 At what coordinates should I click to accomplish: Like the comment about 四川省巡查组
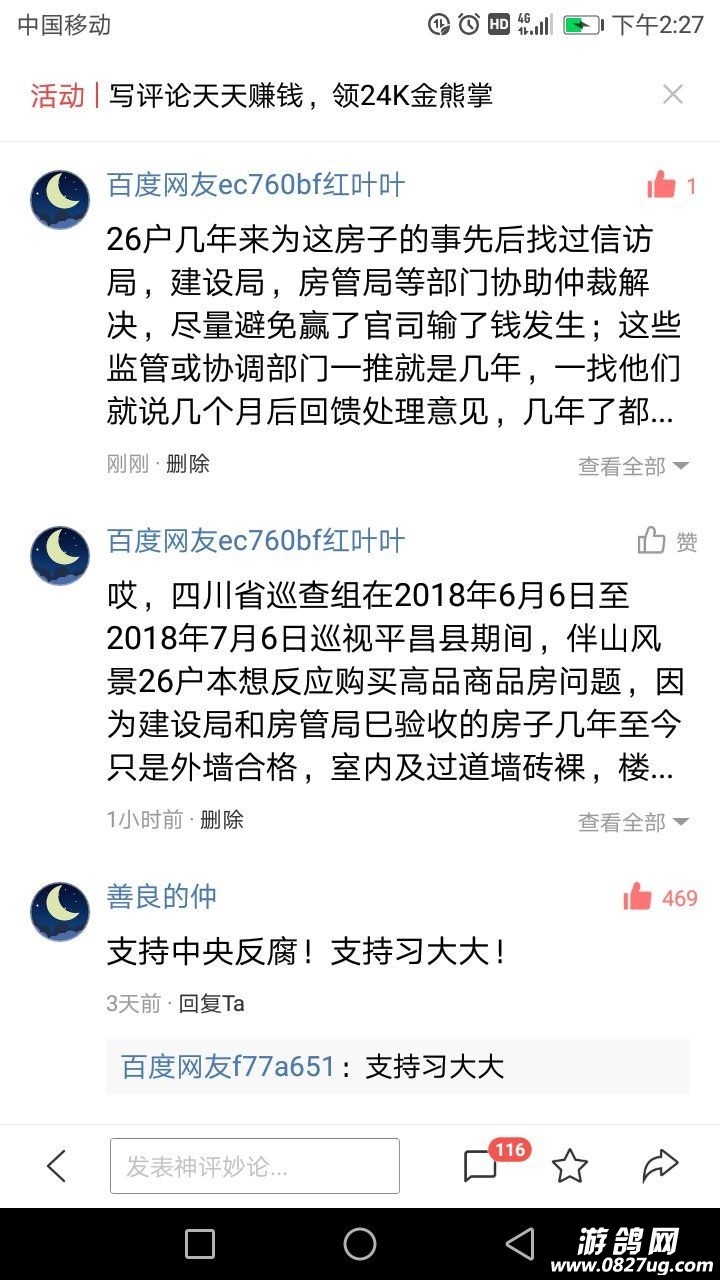pyautogui.click(x=654, y=541)
